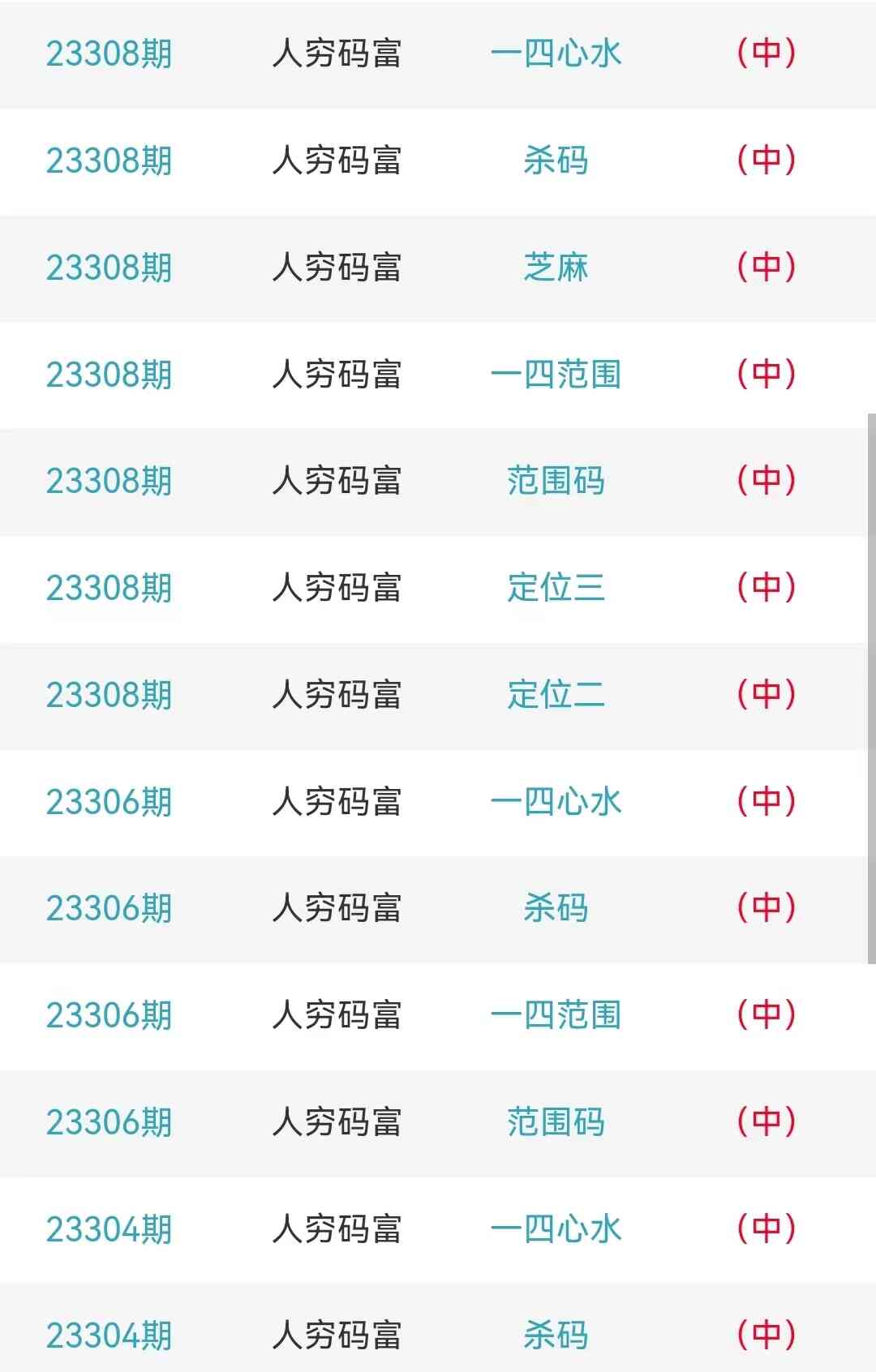876x1372 pixels.
Task: Open 23306期 范围码 entry
Action: [x=556, y=1122]
